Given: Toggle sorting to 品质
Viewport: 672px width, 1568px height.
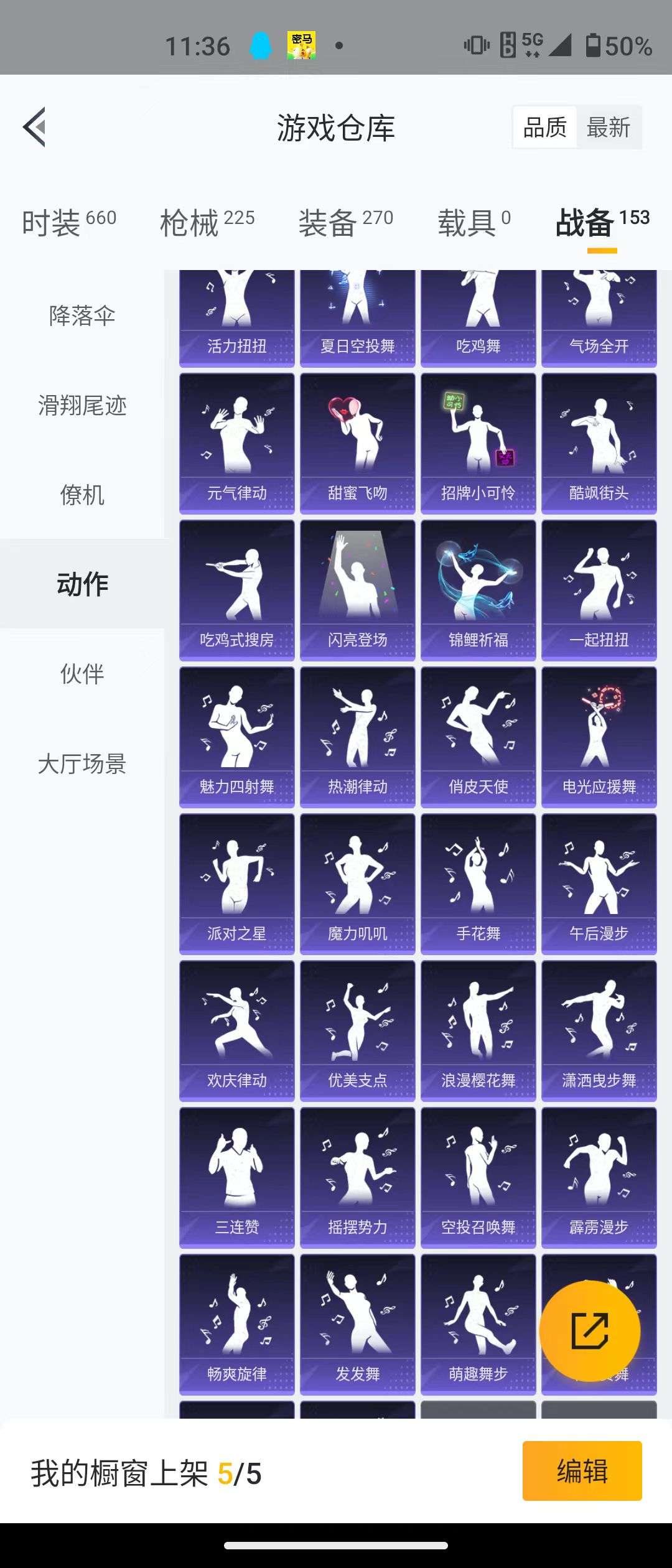Looking at the screenshot, I should tap(544, 127).
